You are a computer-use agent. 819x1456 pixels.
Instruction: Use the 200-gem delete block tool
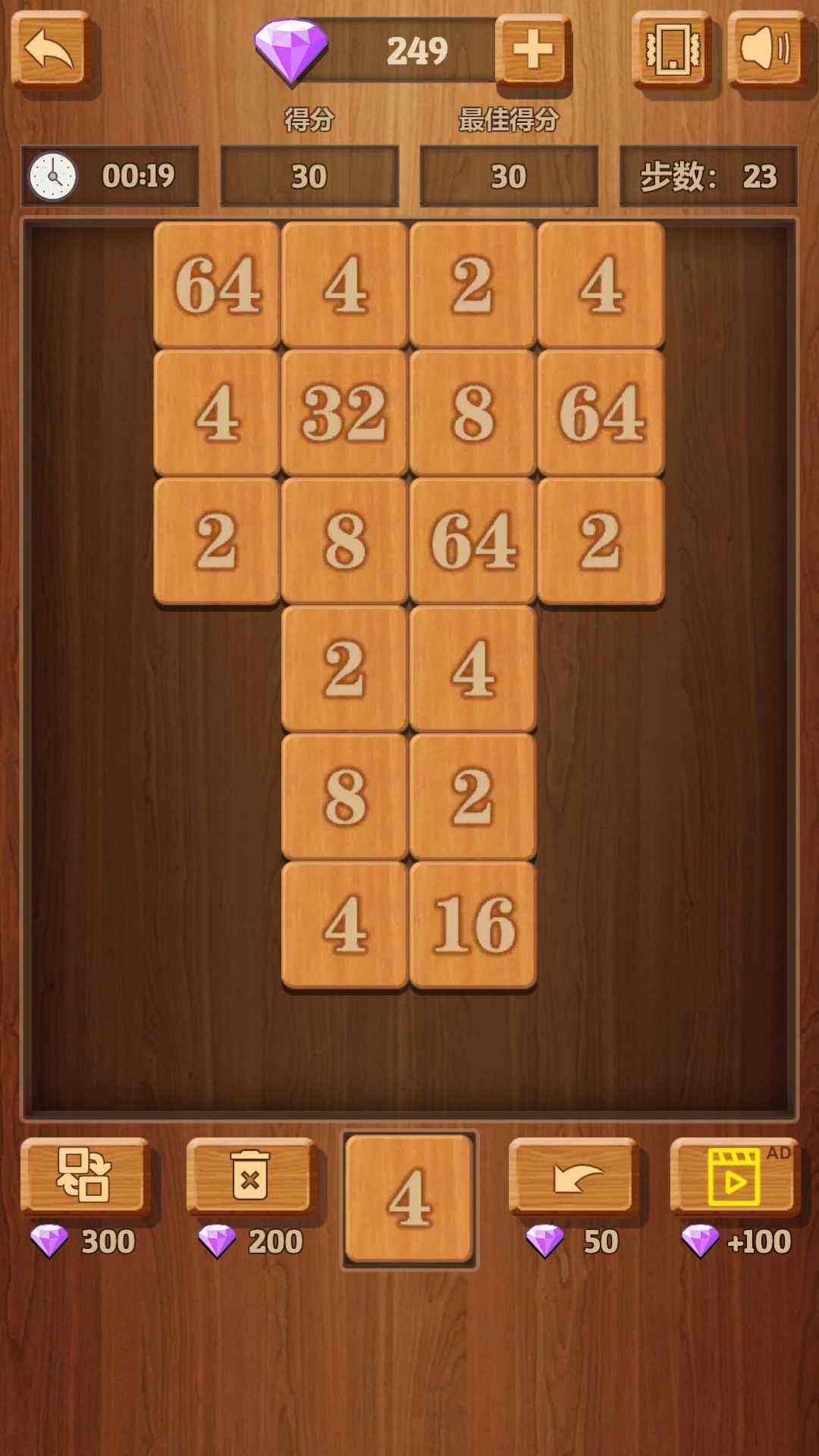point(250,1175)
